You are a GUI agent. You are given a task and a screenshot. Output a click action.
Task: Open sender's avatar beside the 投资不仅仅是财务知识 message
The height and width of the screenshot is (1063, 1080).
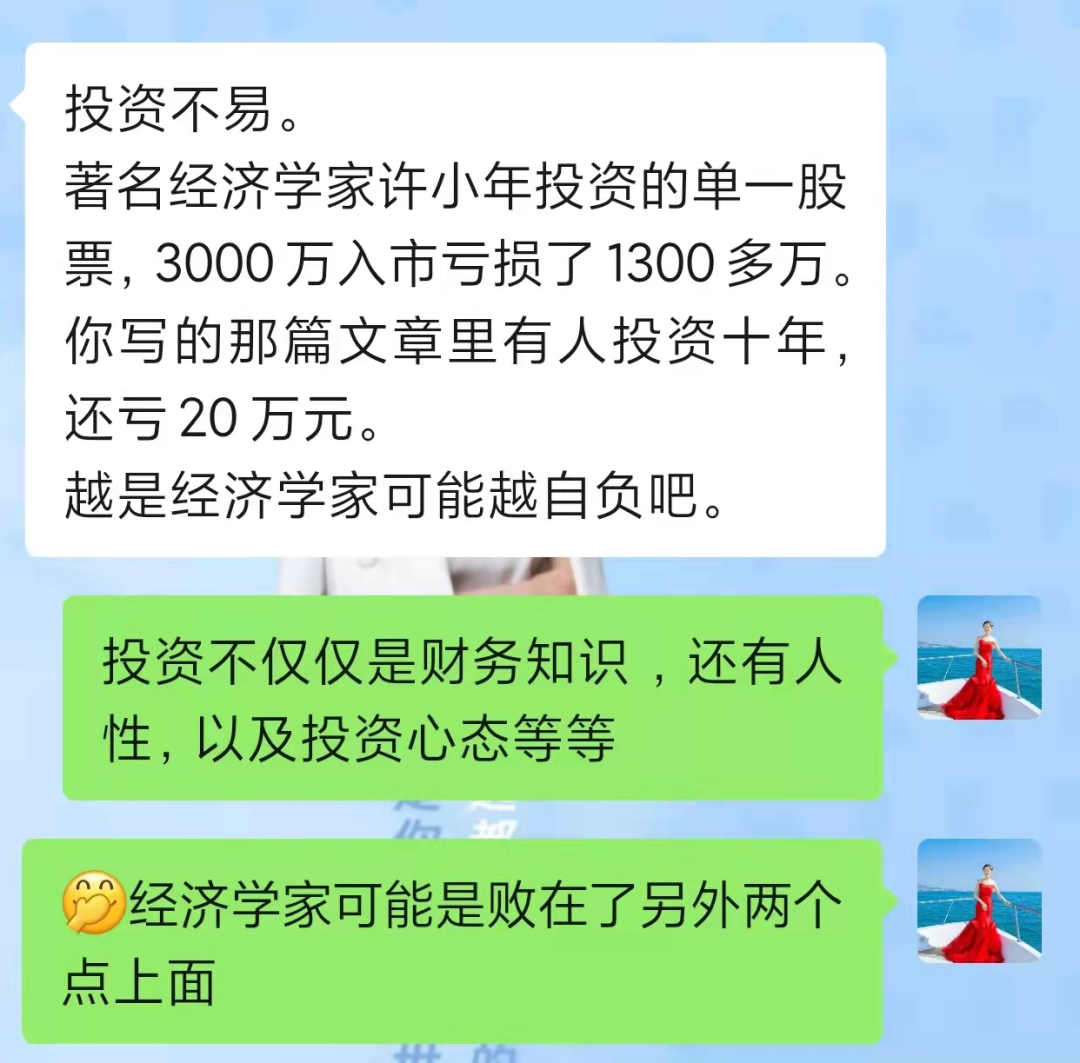[979, 657]
